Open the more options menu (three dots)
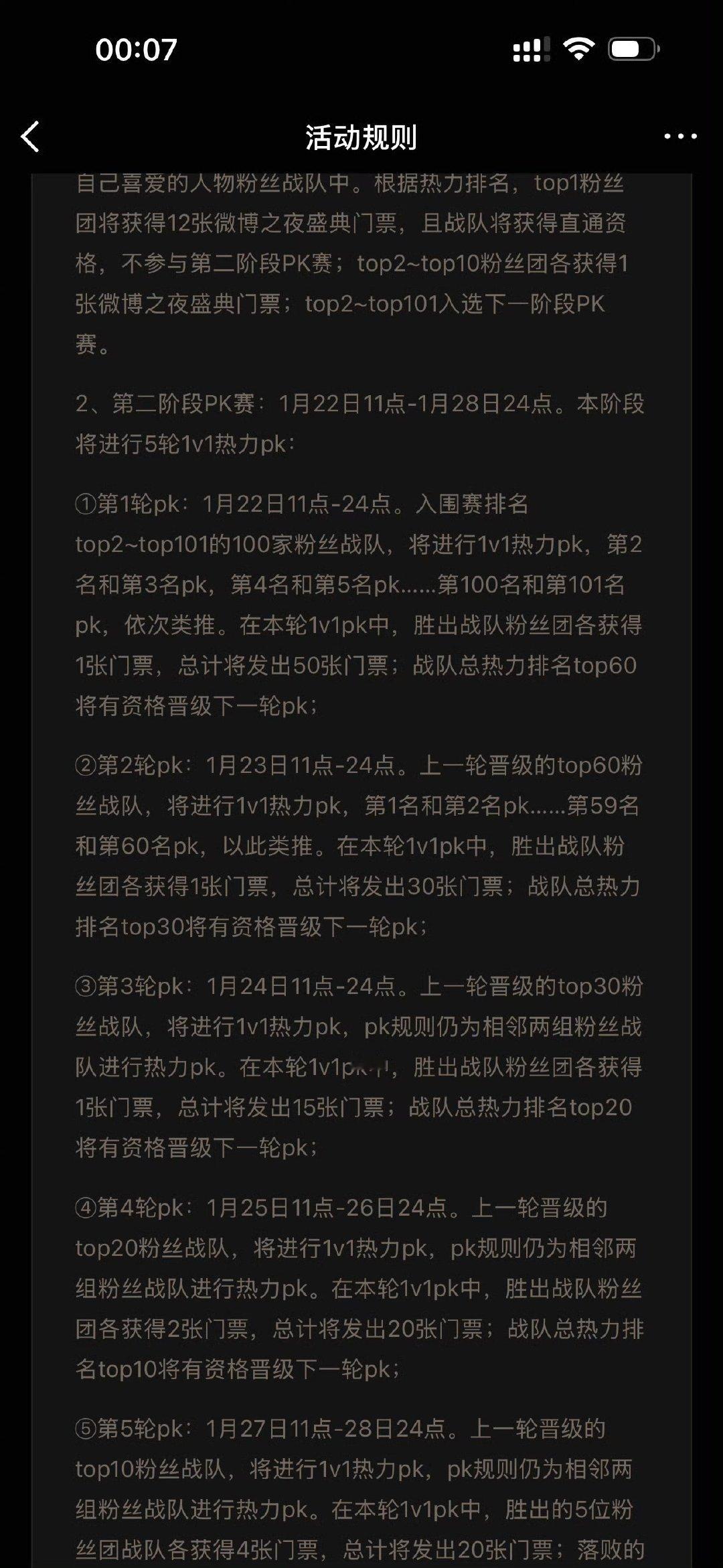The width and height of the screenshot is (723, 1568). (x=679, y=136)
